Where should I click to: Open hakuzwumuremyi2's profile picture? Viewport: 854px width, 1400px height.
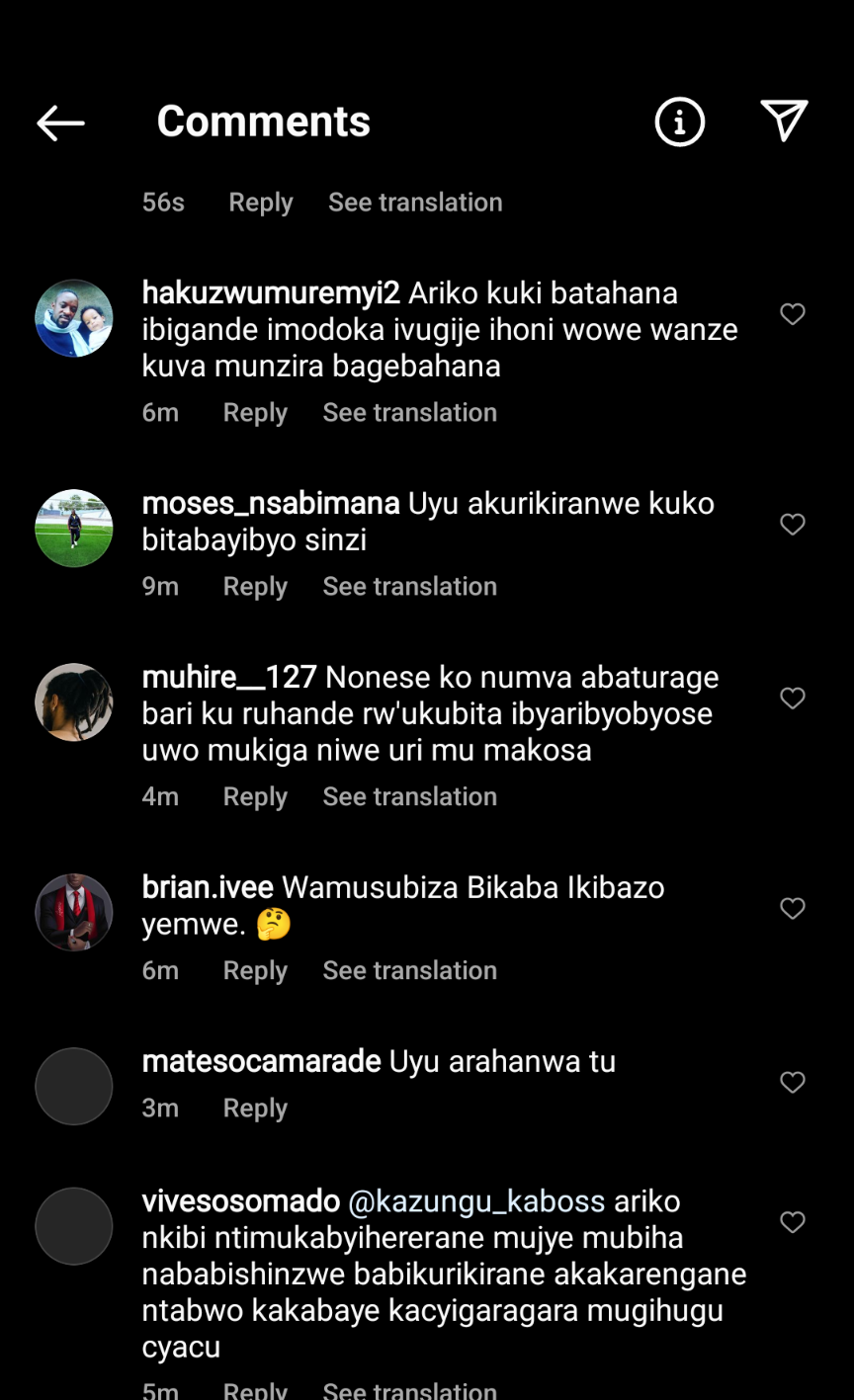click(74, 318)
